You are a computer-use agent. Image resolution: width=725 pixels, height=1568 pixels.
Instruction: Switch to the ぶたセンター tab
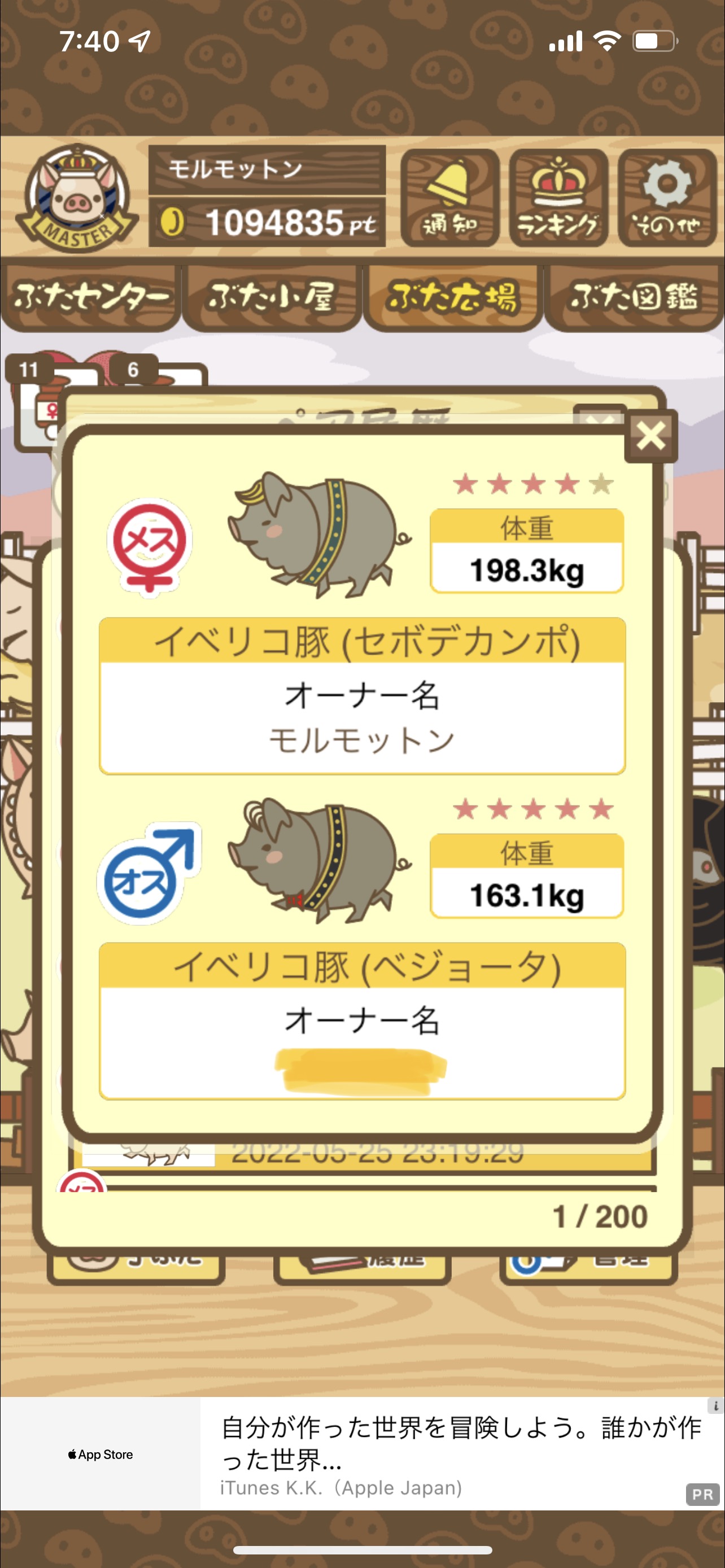[91, 297]
